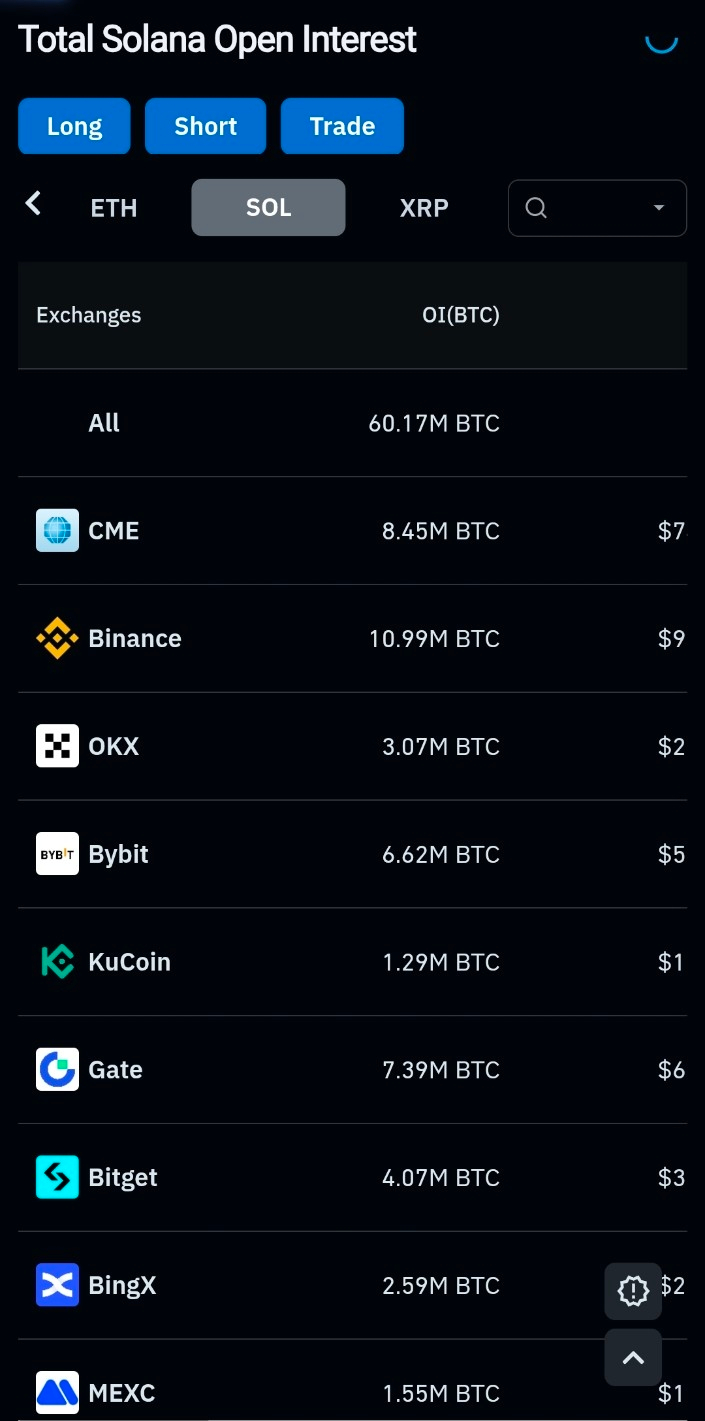This screenshot has width=705, height=1421.
Task: Open the KuCoin exchange row
Action: coord(129,962)
